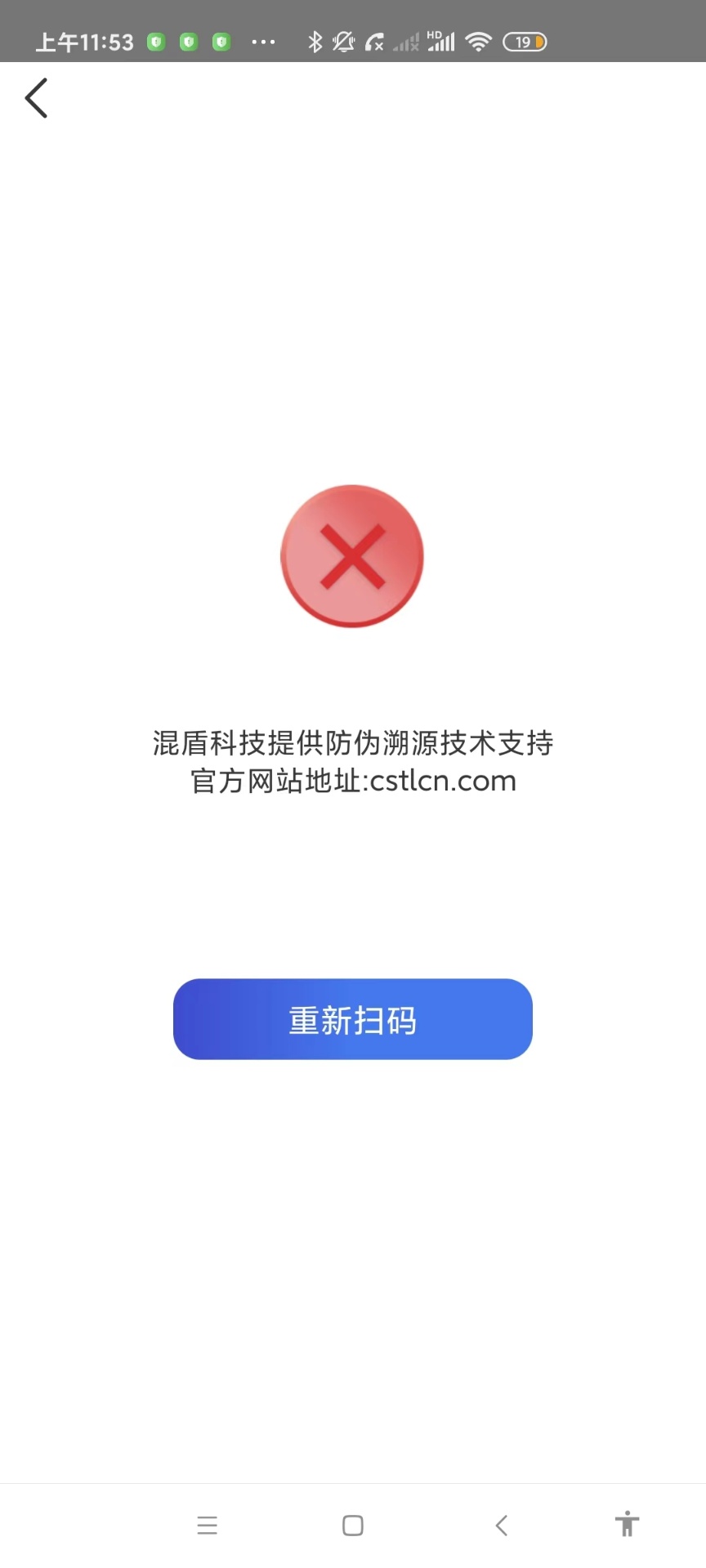Tap the 重新扫码 rescan button
The height and width of the screenshot is (1568, 706).
tap(353, 1019)
